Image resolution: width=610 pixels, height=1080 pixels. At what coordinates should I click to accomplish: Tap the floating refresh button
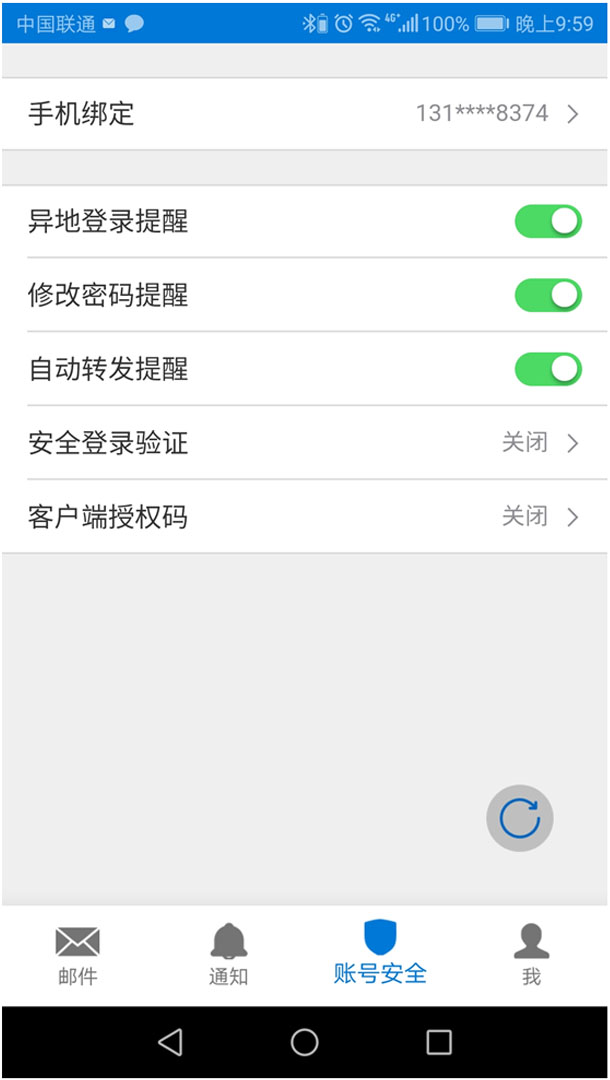[x=520, y=819]
